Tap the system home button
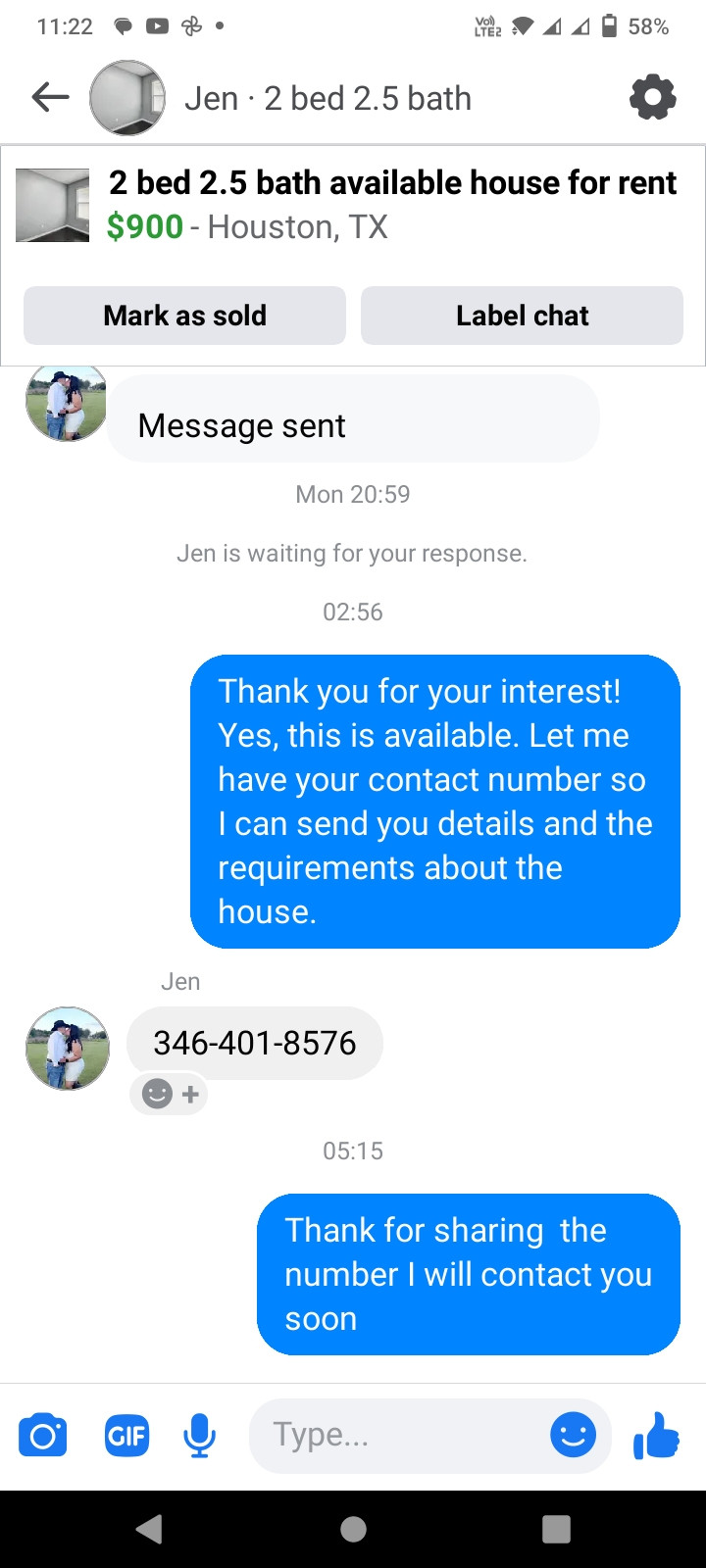The height and width of the screenshot is (1568, 706). [x=353, y=1529]
